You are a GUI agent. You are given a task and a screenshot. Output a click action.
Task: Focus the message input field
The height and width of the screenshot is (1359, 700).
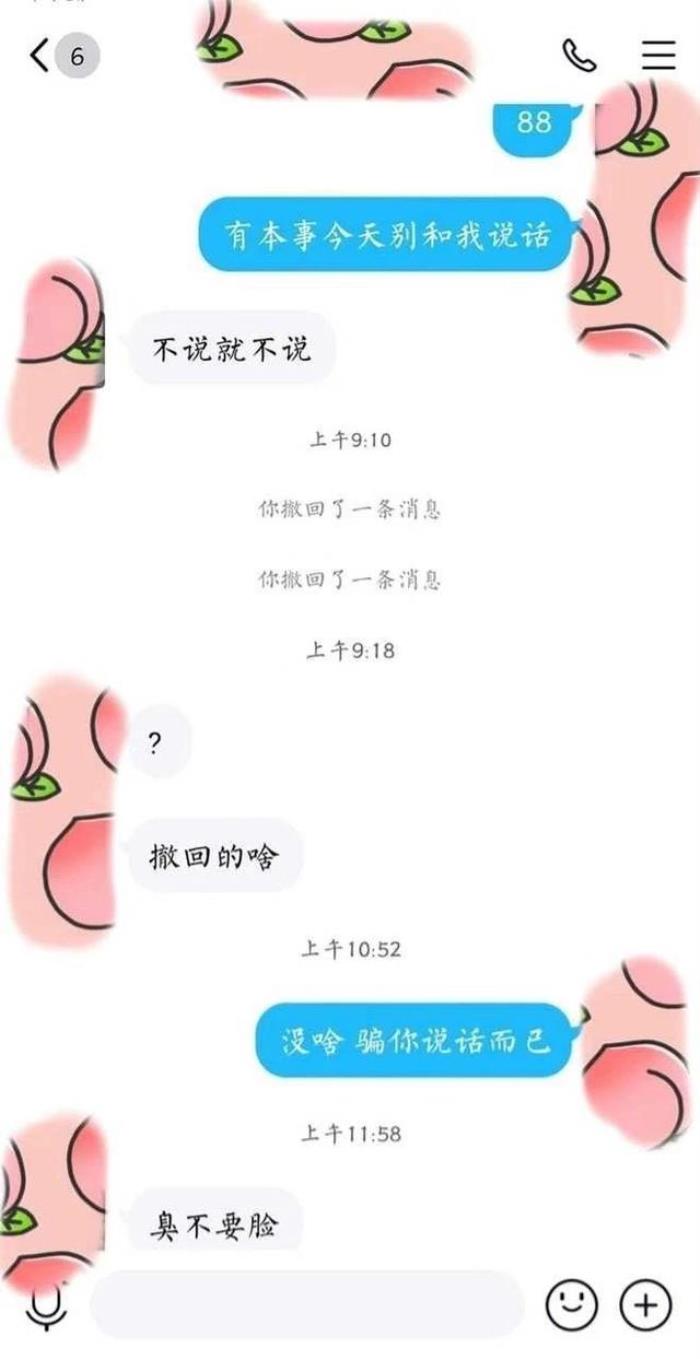305,1304
